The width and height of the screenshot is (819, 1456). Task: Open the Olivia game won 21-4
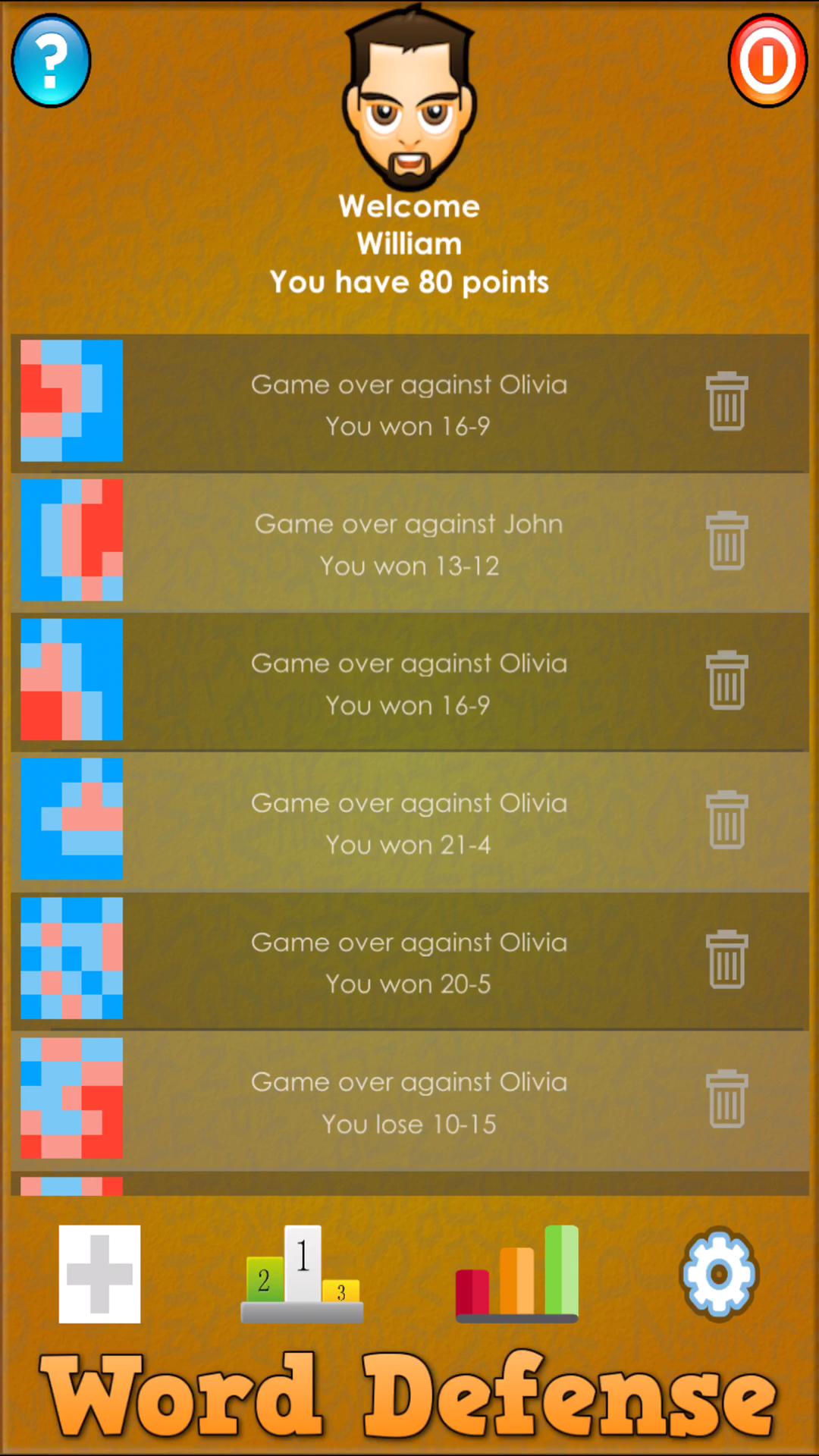(x=409, y=823)
